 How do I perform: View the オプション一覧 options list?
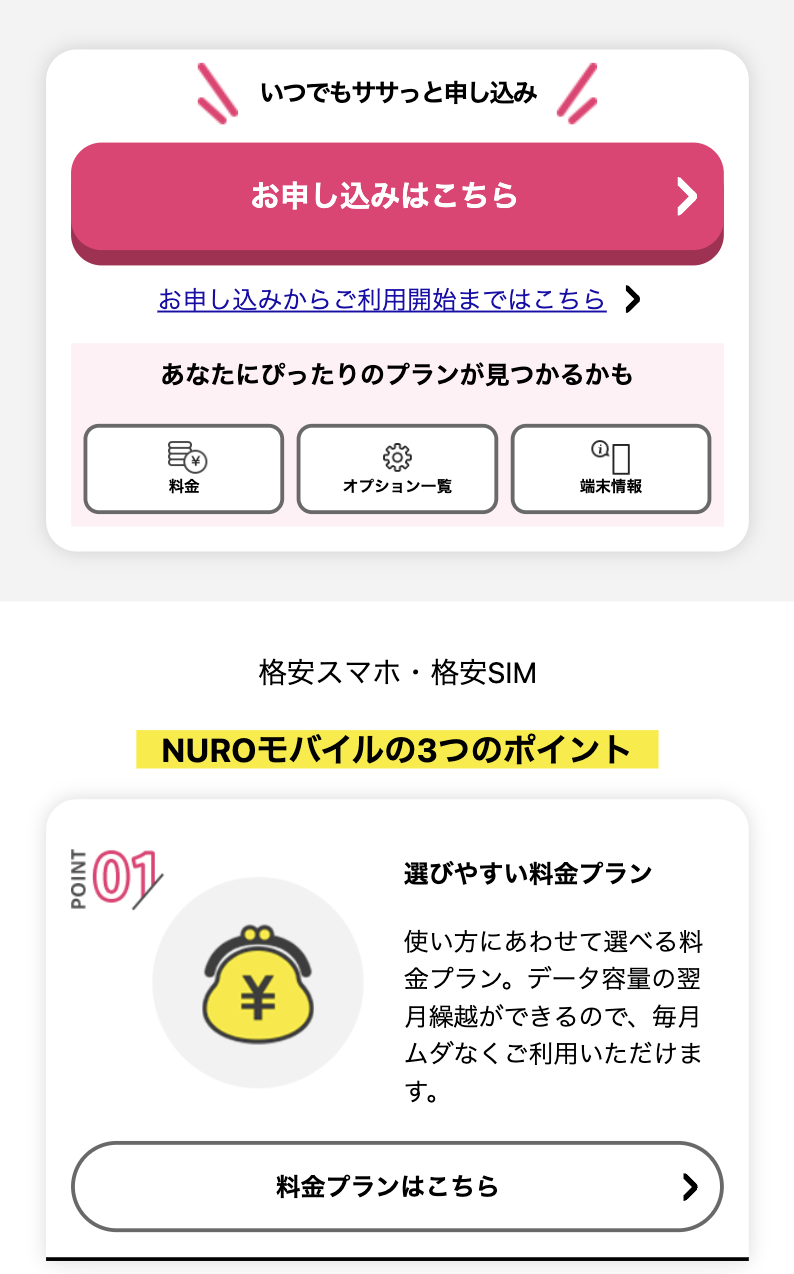[x=397, y=469]
